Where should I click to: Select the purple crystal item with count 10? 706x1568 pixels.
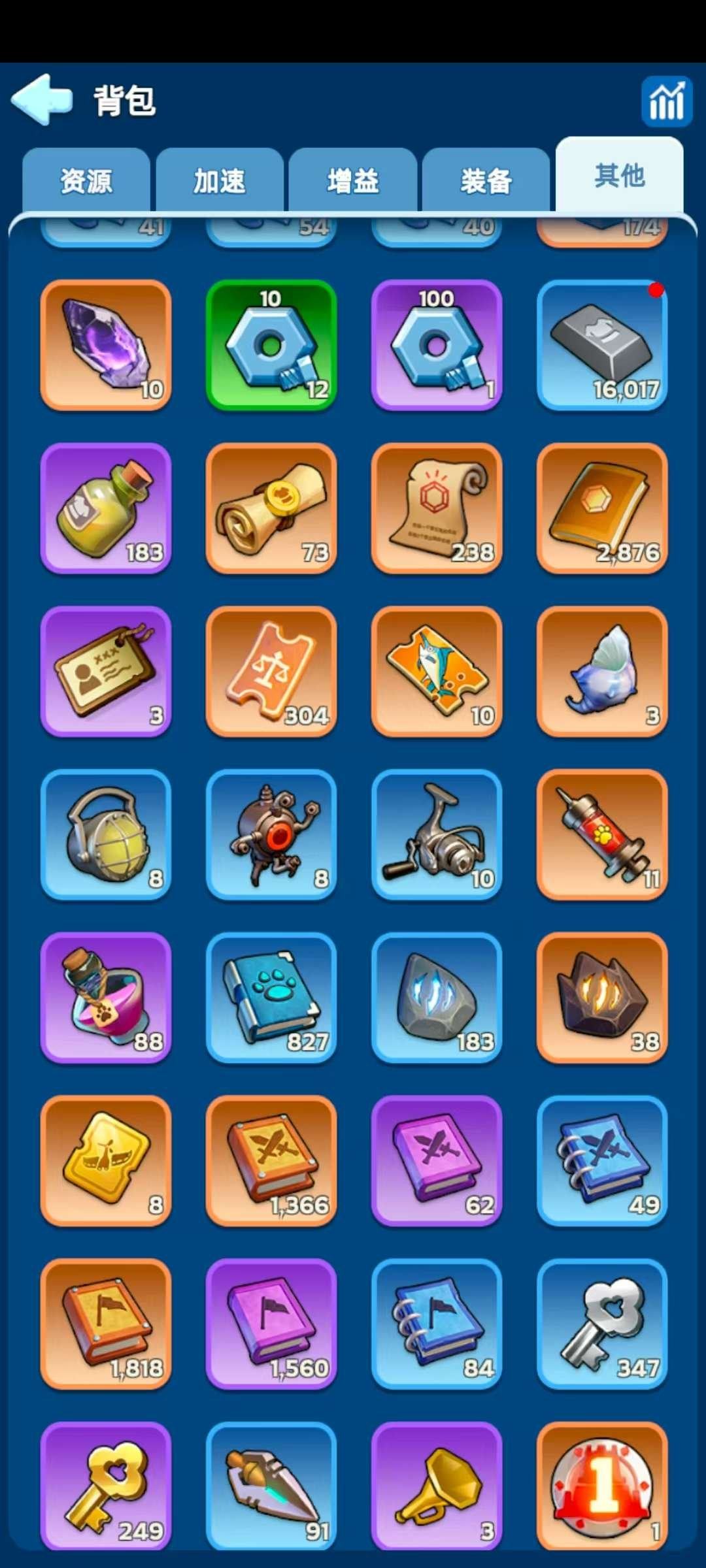pyautogui.click(x=106, y=345)
